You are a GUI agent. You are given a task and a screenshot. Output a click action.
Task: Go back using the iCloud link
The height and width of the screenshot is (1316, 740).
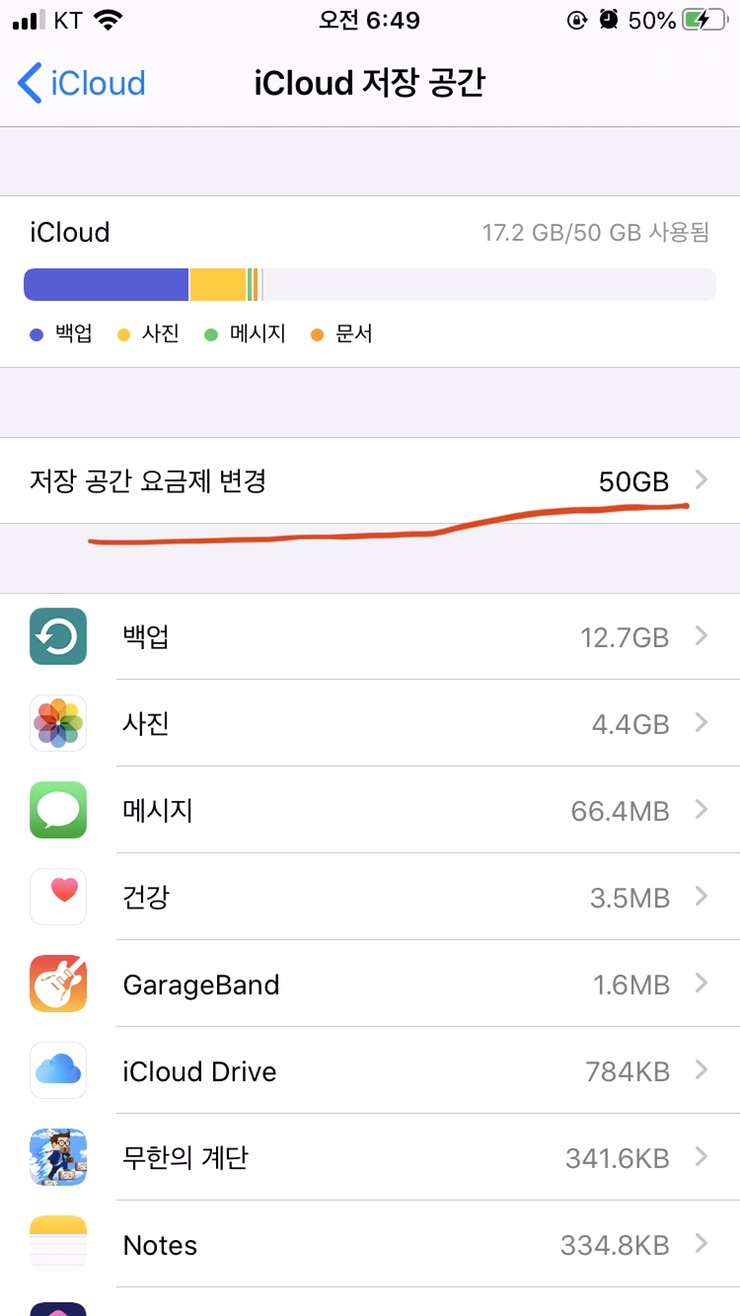[79, 84]
